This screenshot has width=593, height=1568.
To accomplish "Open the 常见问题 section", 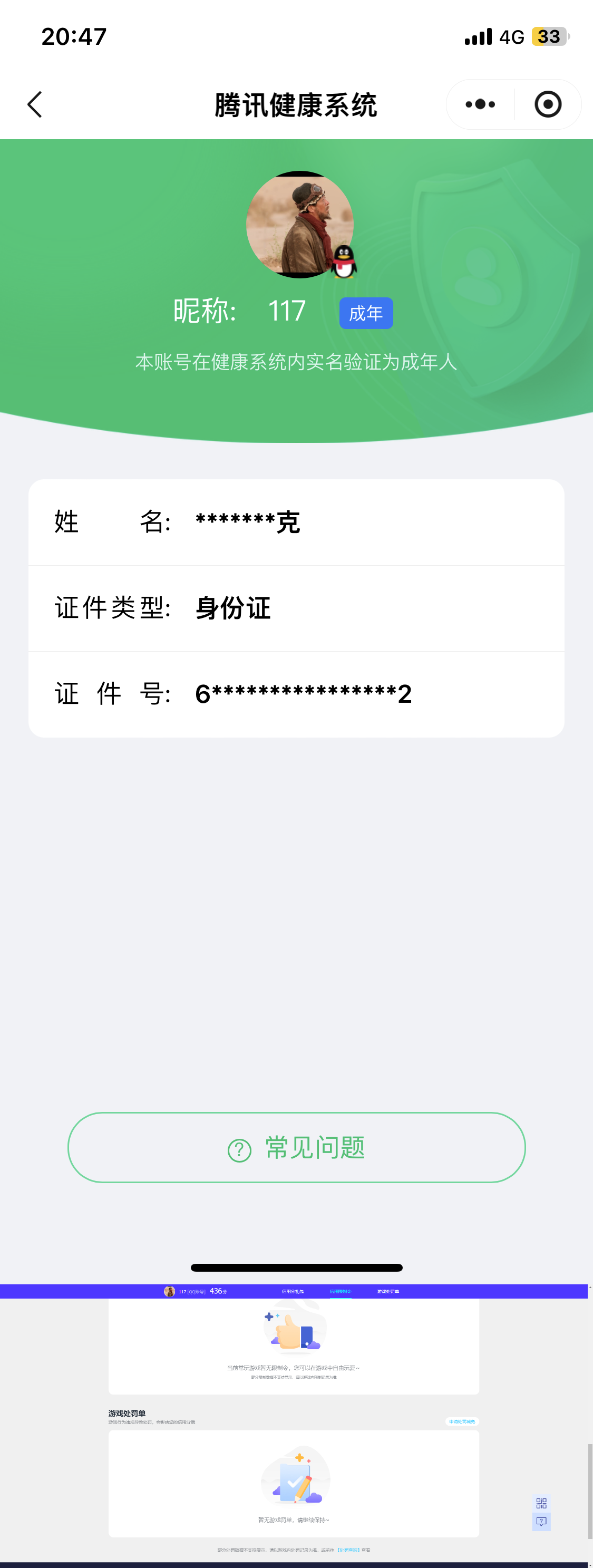I will (296, 1147).
